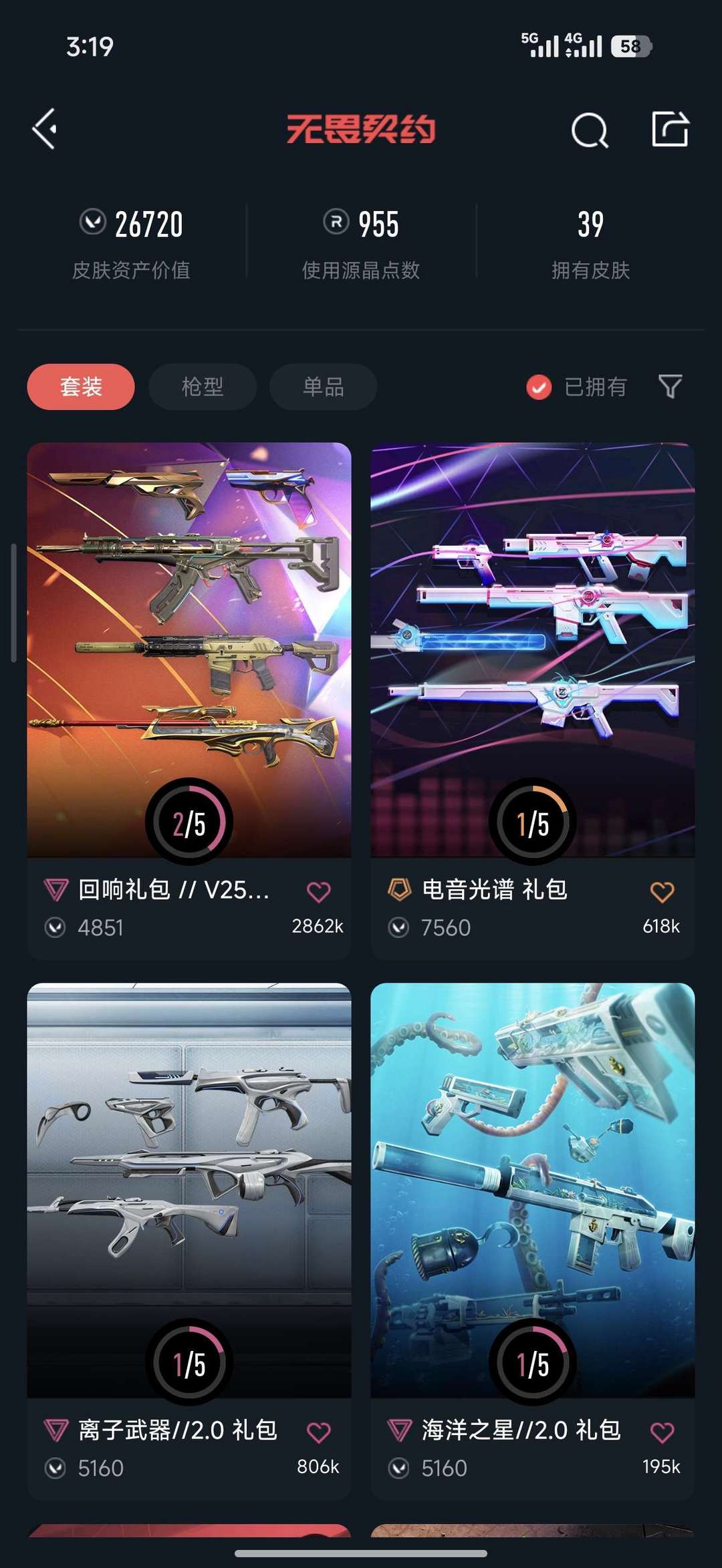Screen dimensions: 722x1568
Task: Open the 海洋之星//2.0 礼包 bundle card
Action: [533, 1189]
